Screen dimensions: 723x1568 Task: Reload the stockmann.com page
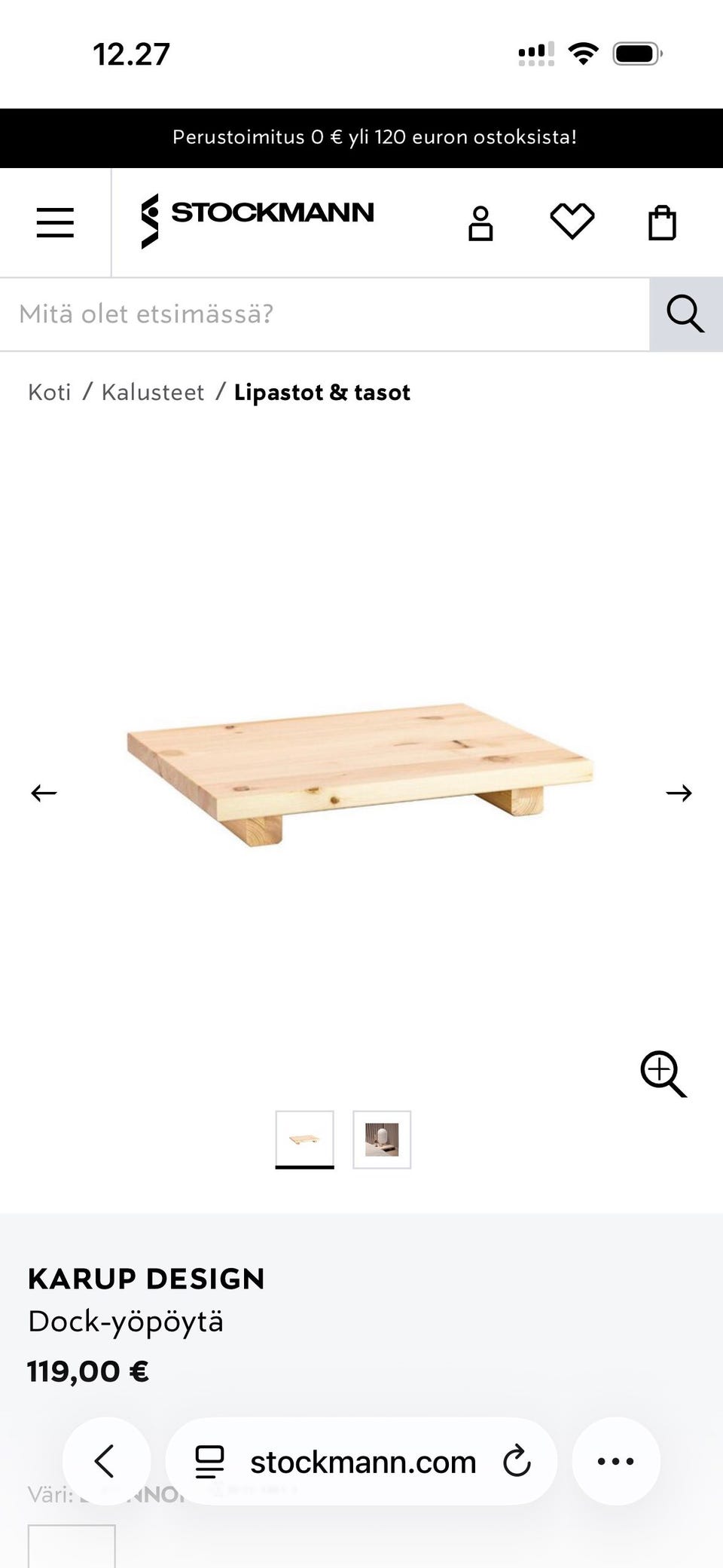[x=517, y=1461]
